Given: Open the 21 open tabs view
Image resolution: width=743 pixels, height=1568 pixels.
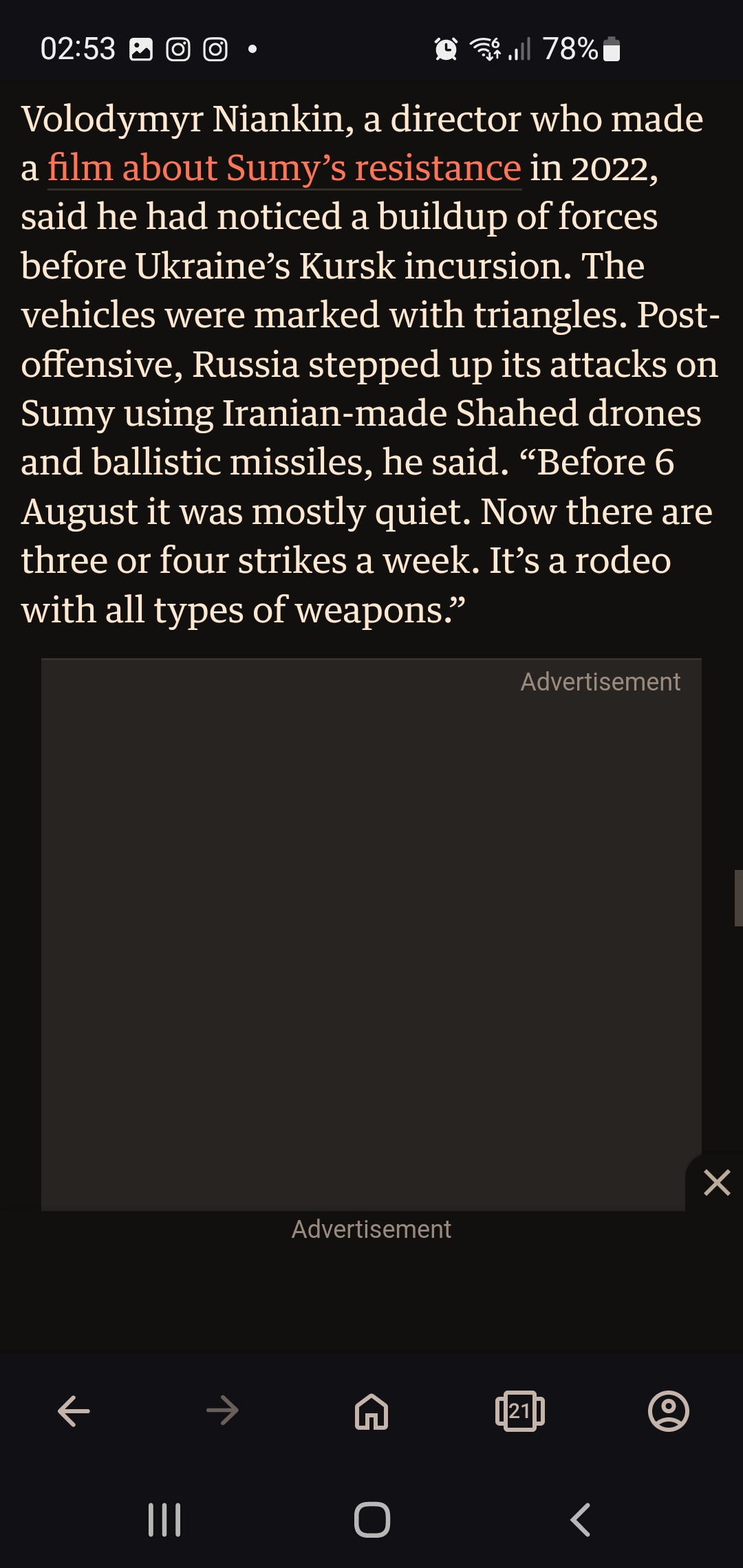Looking at the screenshot, I should click(520, 1411).
